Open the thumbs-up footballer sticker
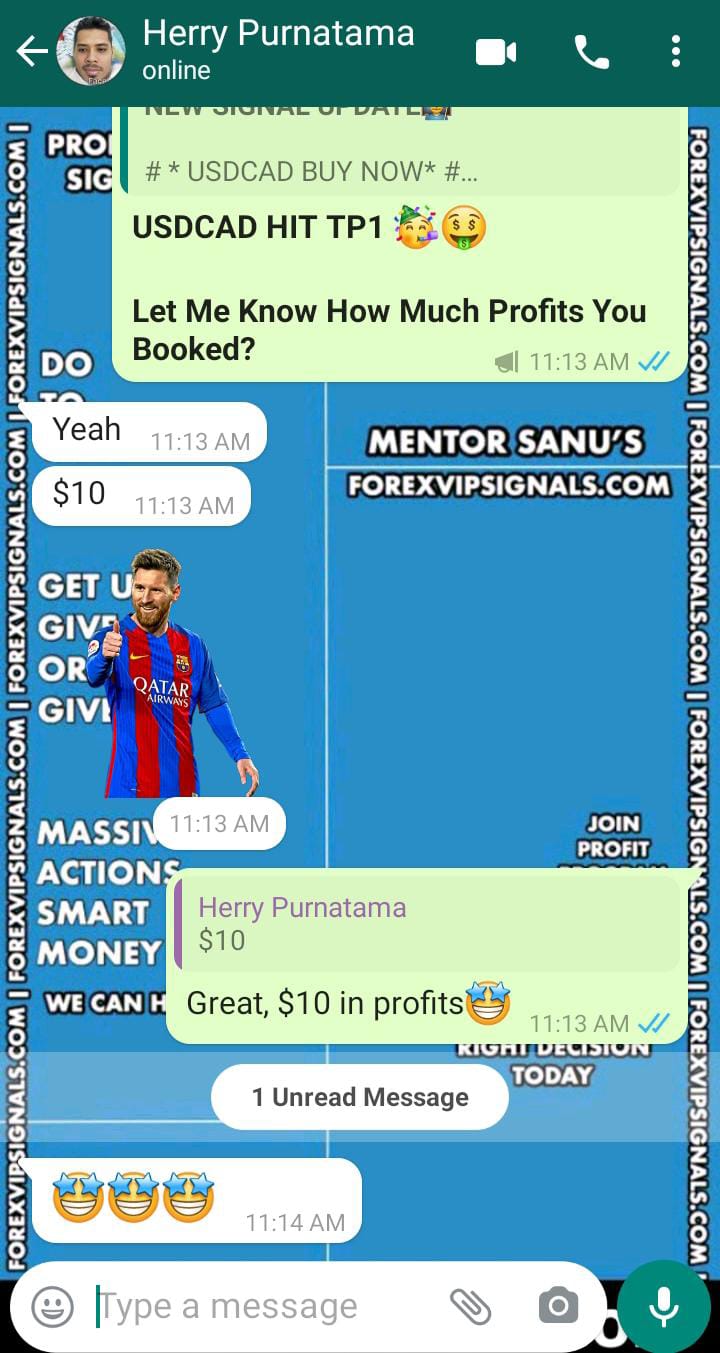 coord(170,672)
